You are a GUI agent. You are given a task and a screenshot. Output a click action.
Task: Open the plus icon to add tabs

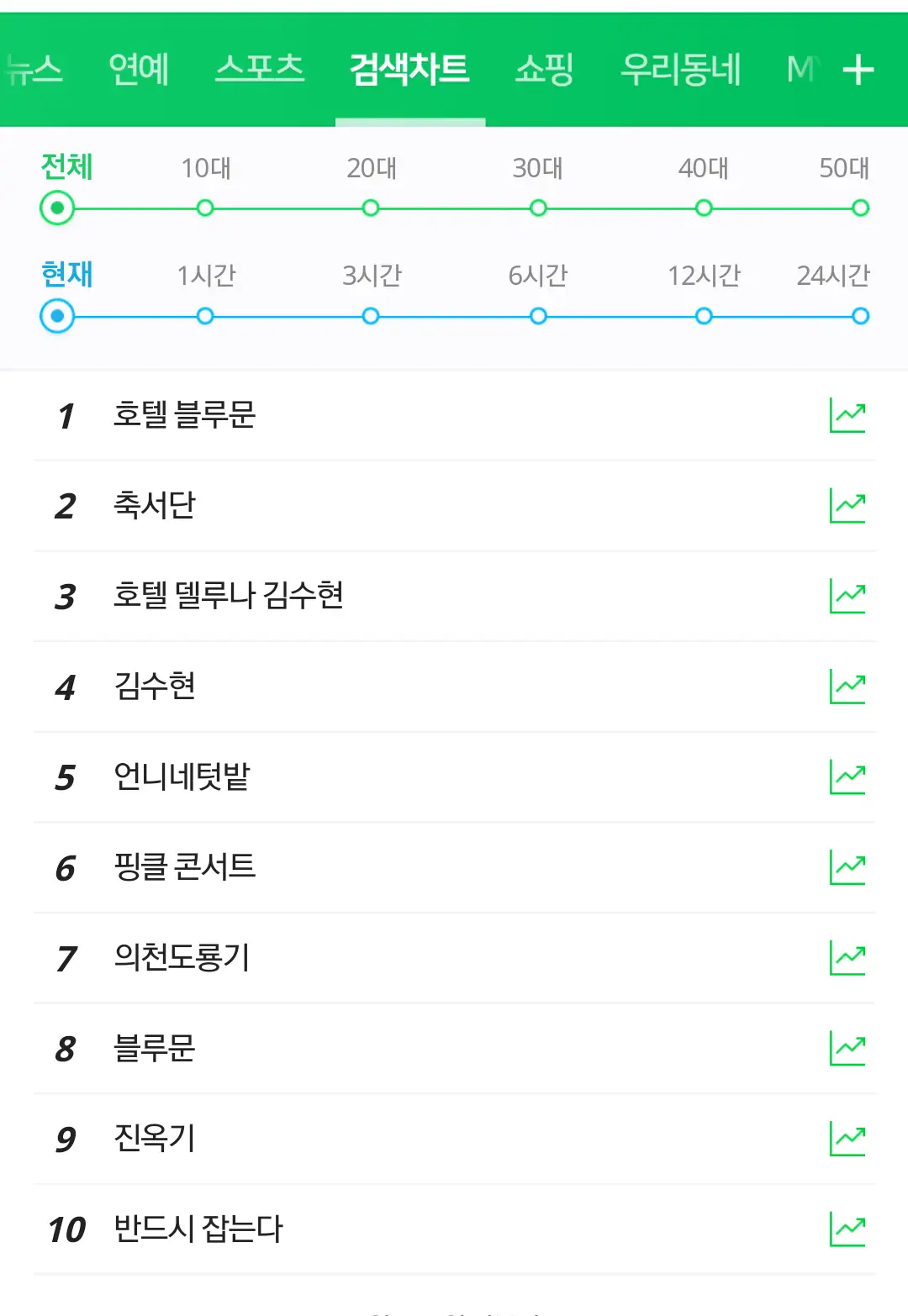coord(858,70)
